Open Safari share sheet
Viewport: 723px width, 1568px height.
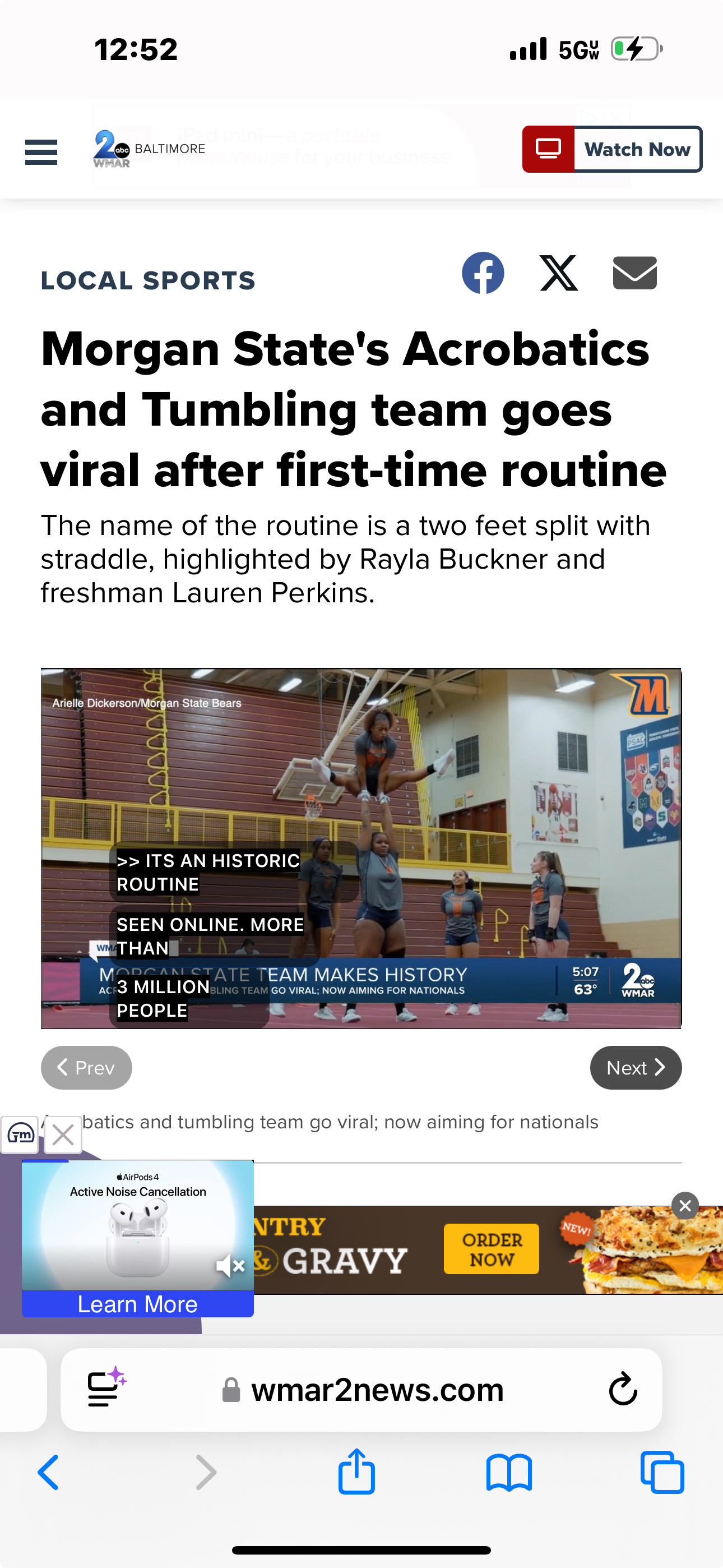[x=356, y=1471]
